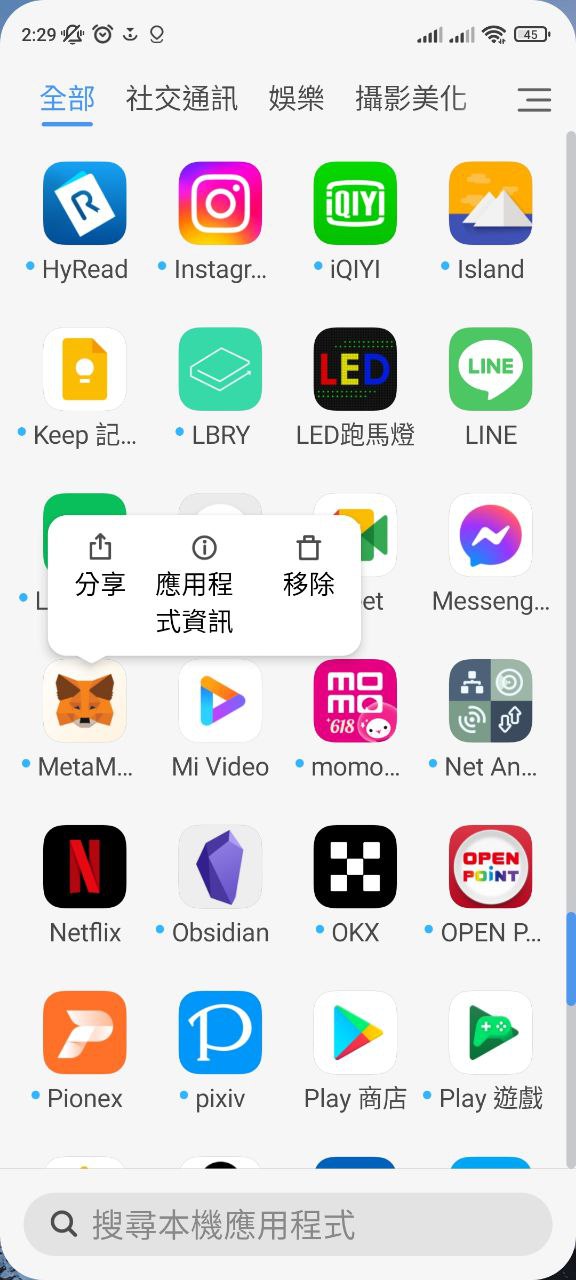Switch to the 攝影美化 tab
Viewport: 576px width, 1280px height.
pos(411,98)
